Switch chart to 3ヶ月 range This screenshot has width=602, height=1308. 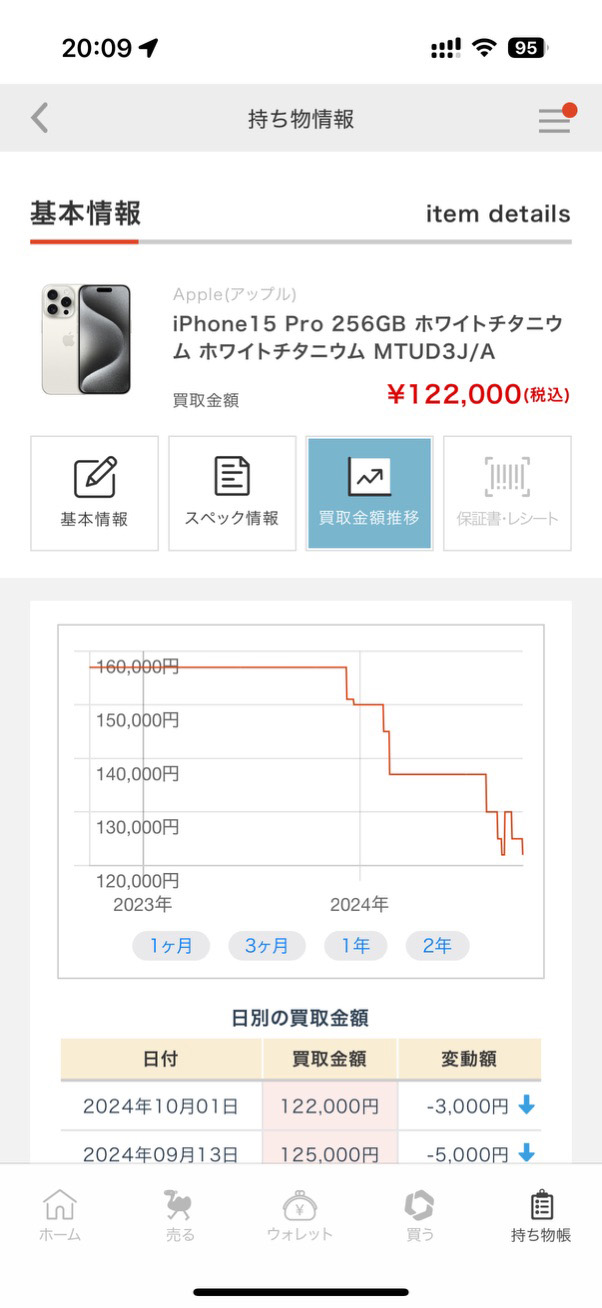pyautogui.click(x=267, y=946)
